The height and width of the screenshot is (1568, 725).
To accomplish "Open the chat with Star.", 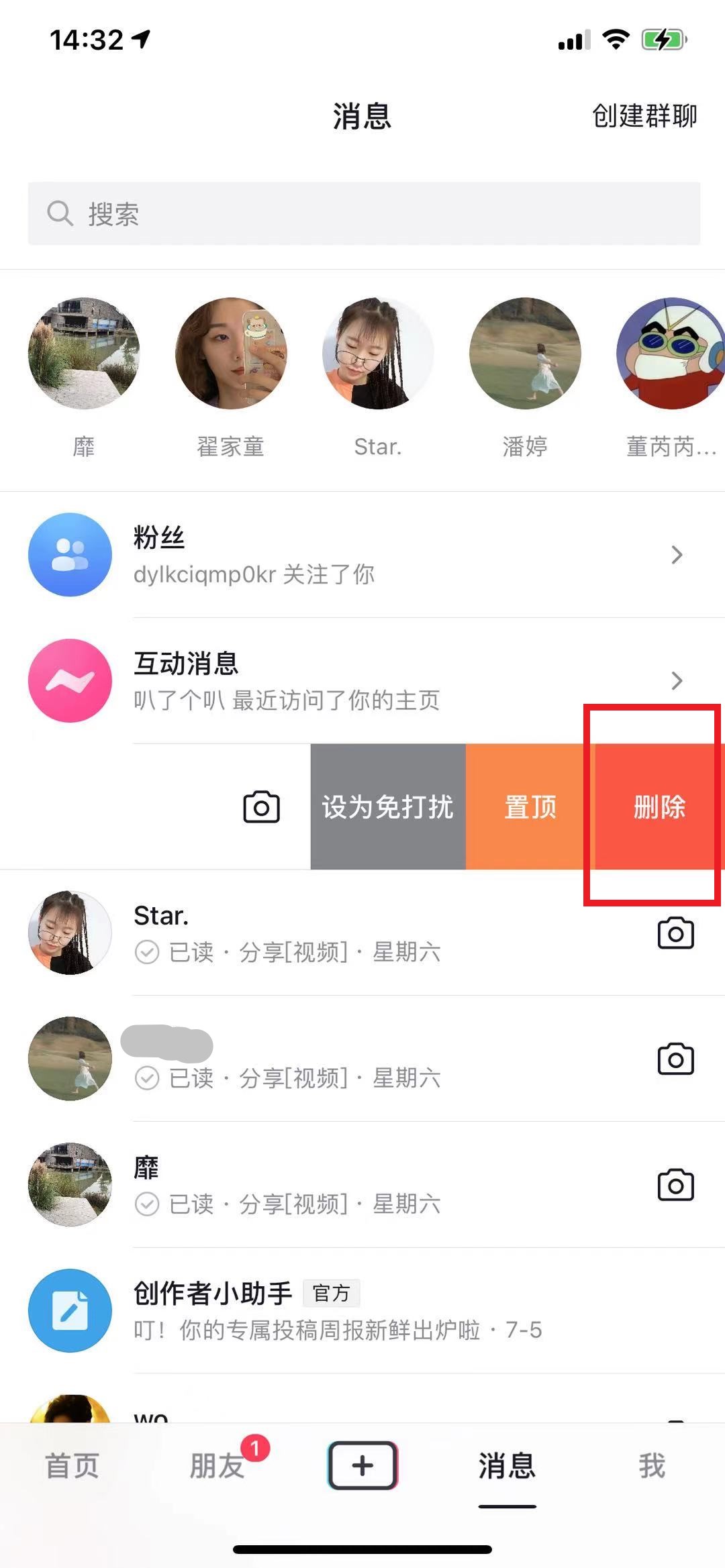I will coord(362,933).
